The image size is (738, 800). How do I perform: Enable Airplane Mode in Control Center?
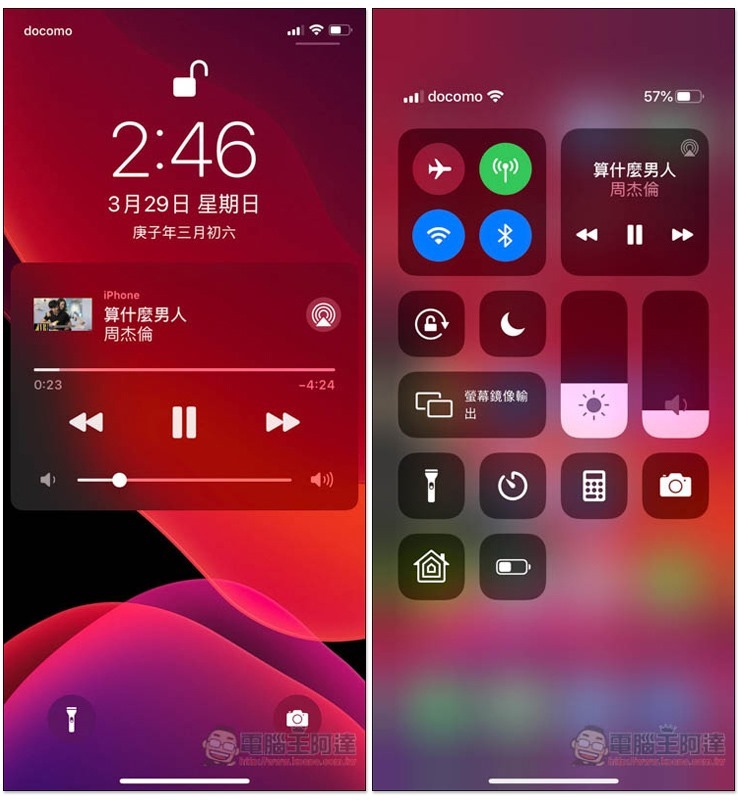pos(438,170)
